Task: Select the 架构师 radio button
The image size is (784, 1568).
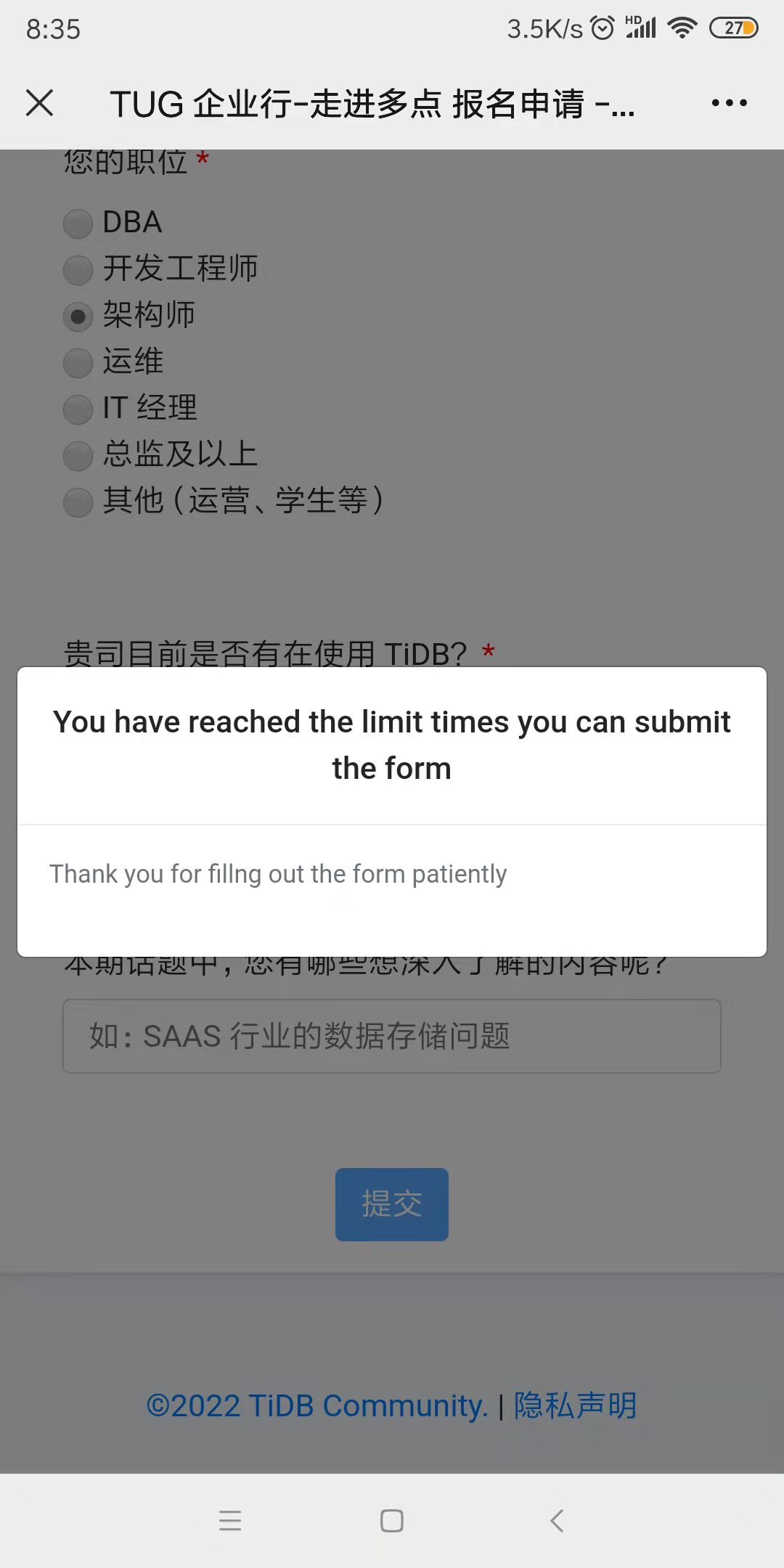Action: (x=78, y=317)
